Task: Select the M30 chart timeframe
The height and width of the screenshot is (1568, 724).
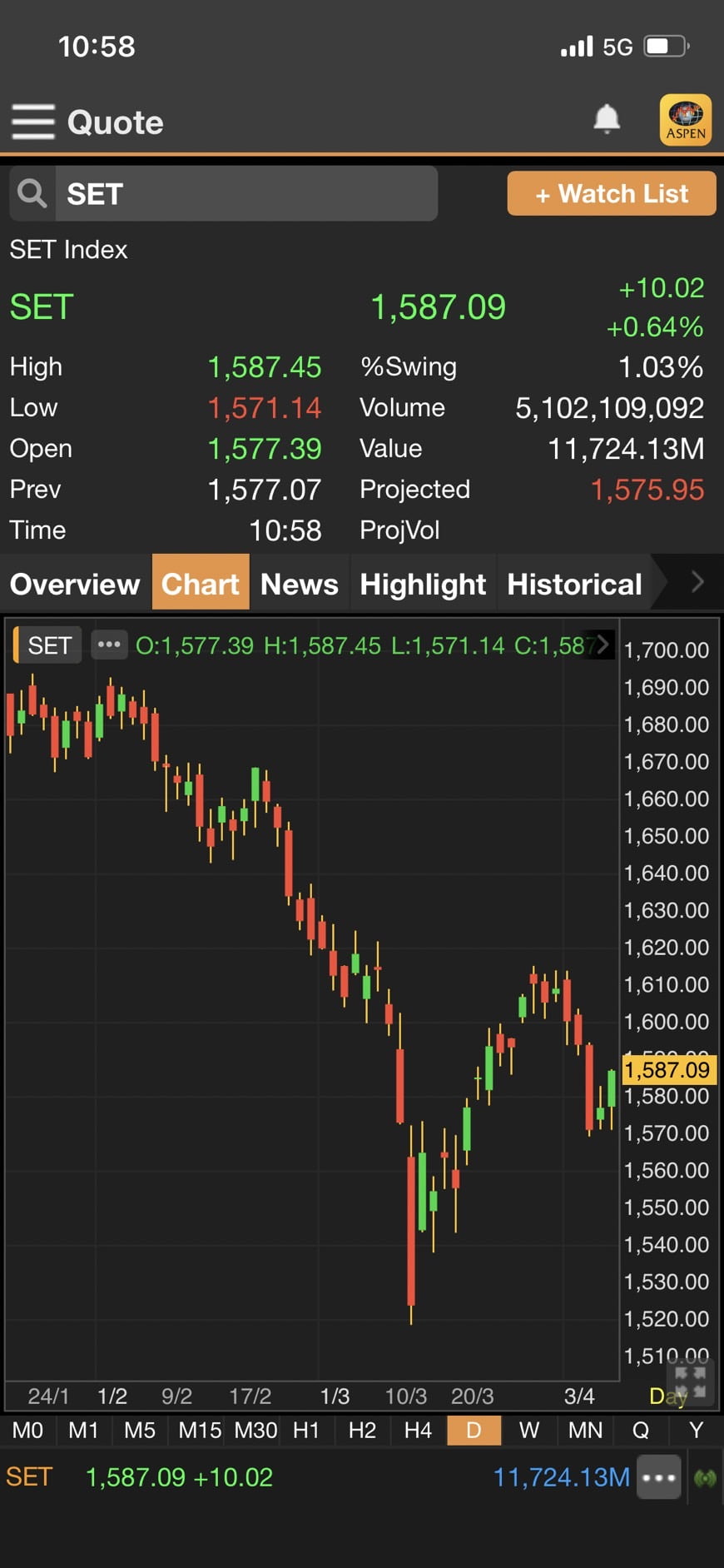Action: [255, 1431]
